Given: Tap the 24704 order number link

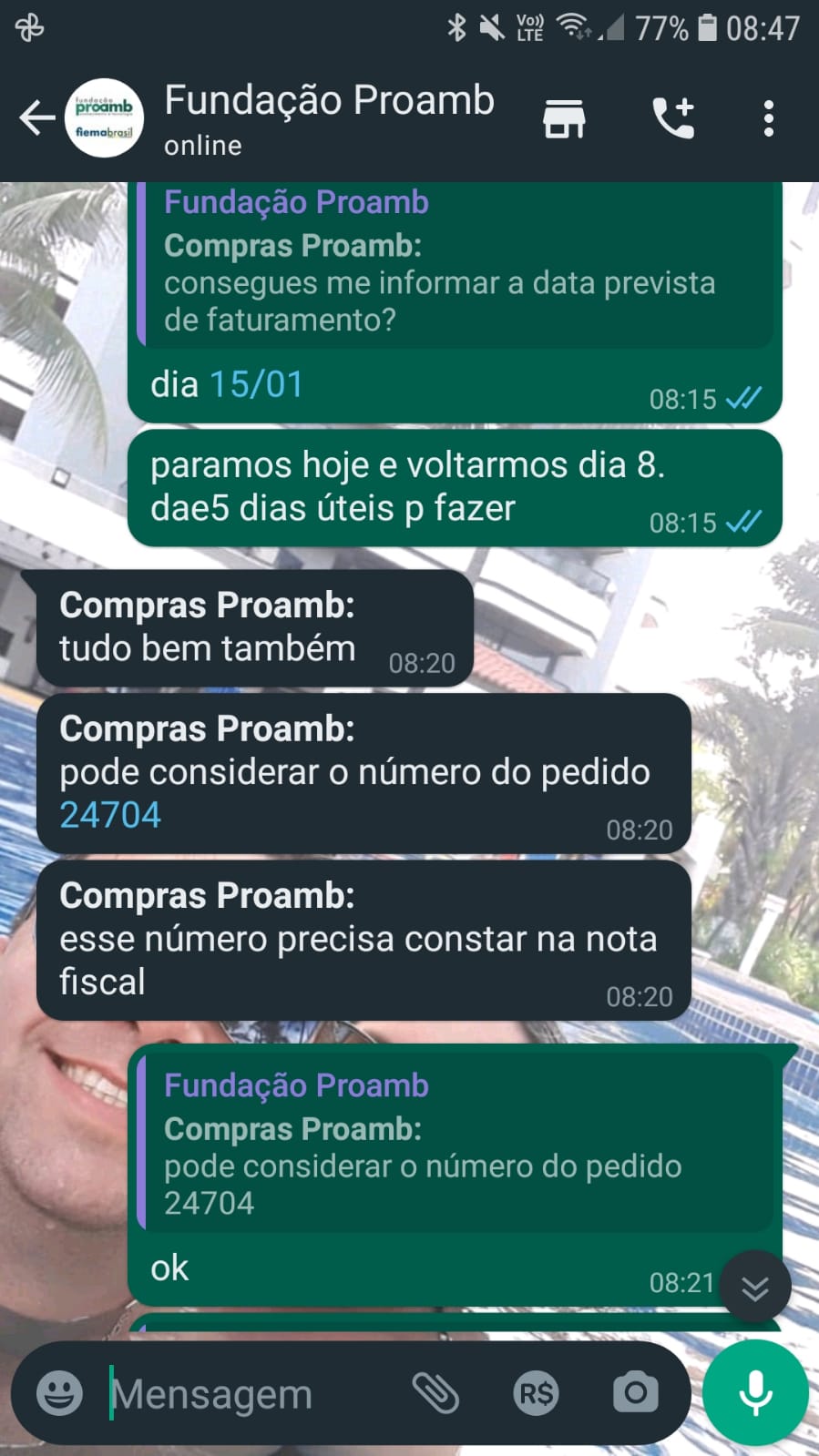Looking at the screenshot, I should point(110,815).
